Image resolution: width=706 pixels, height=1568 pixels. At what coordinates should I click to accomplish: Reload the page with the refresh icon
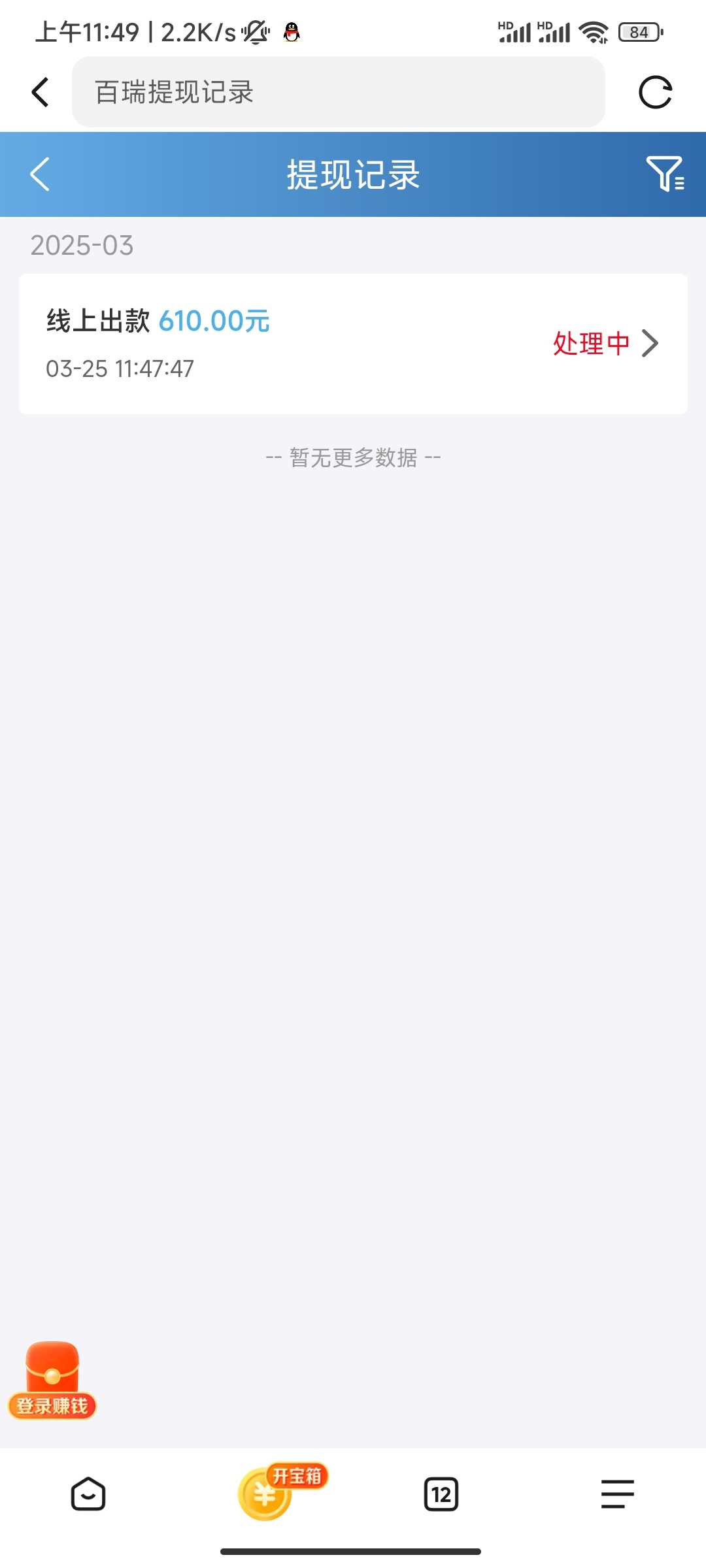point(655,92)
